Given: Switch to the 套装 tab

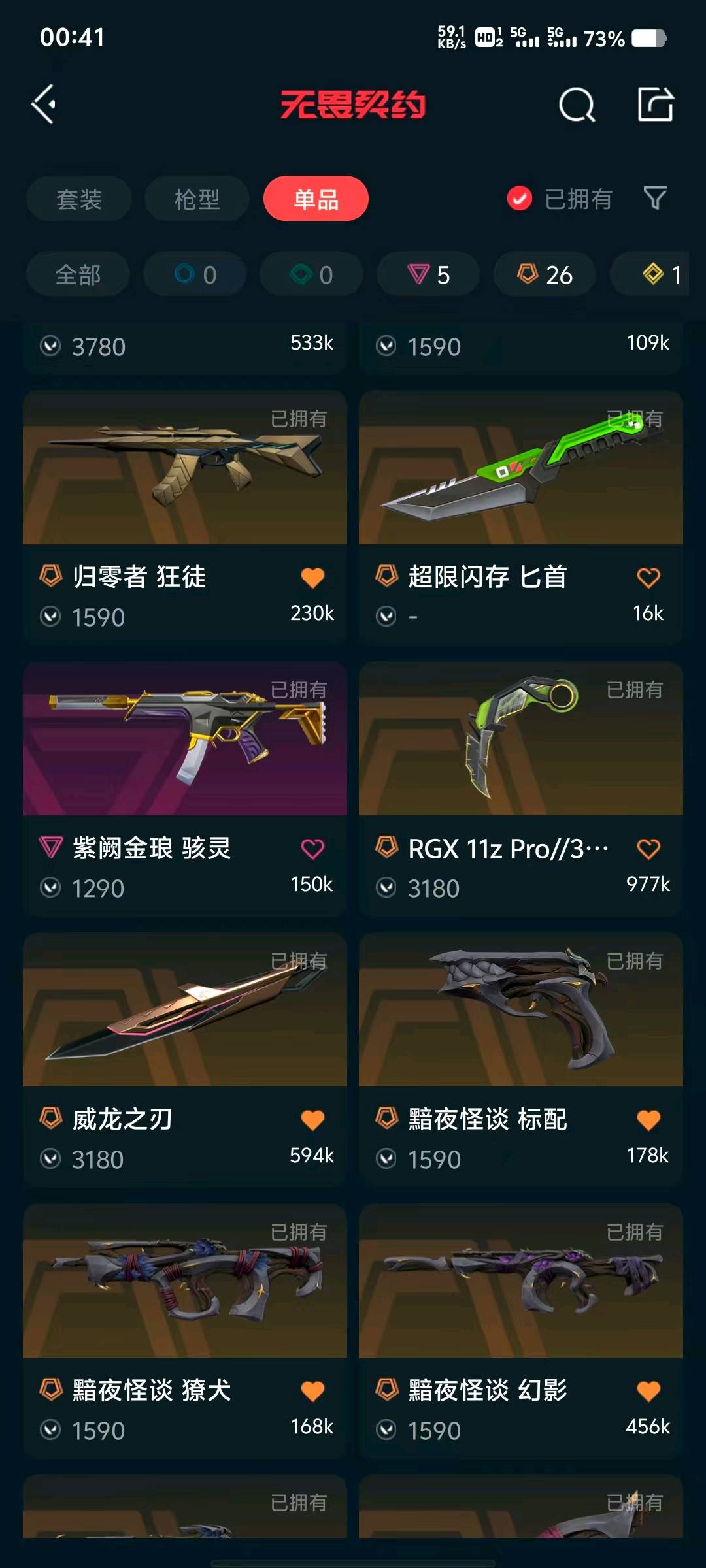Looking at the screenshot, I should click(79, 199).
